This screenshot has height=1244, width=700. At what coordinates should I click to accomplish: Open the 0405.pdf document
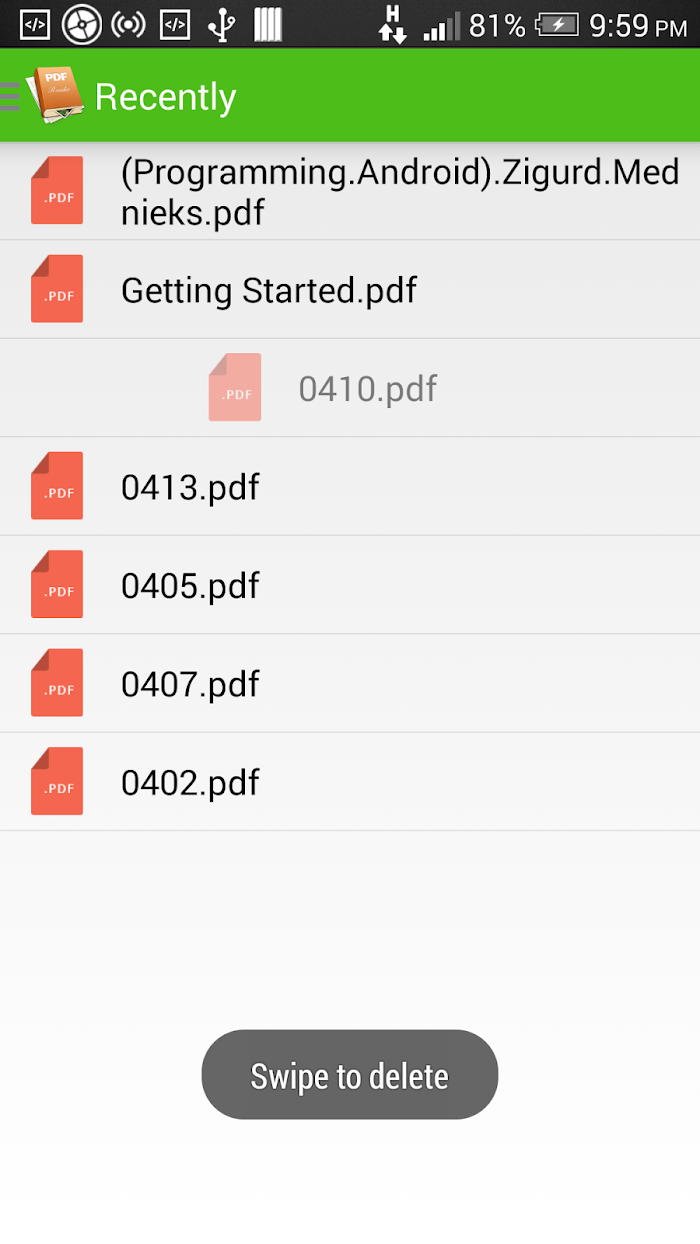coord(350,585)
